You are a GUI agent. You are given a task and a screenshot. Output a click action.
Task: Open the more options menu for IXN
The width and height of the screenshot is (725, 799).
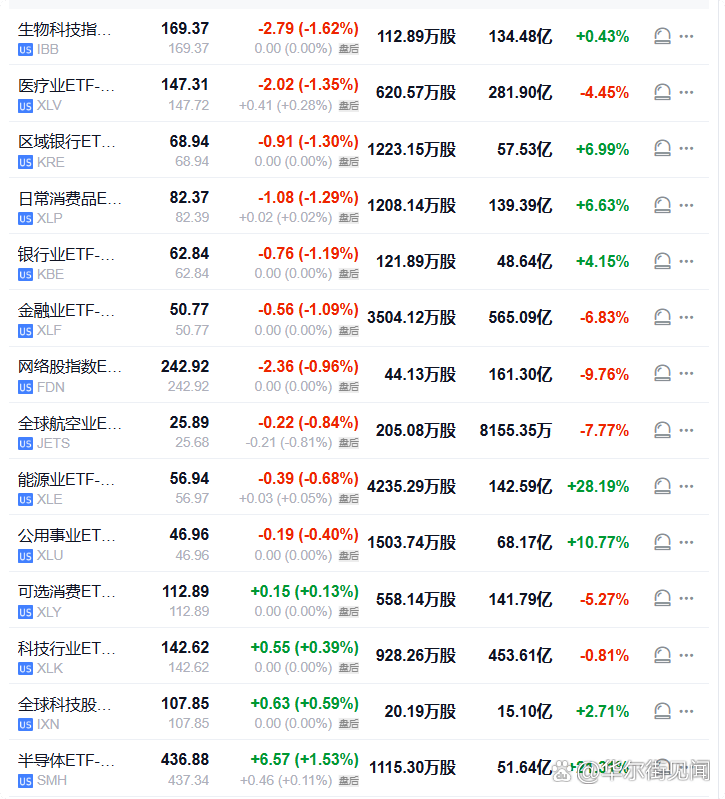coord(686,711)
